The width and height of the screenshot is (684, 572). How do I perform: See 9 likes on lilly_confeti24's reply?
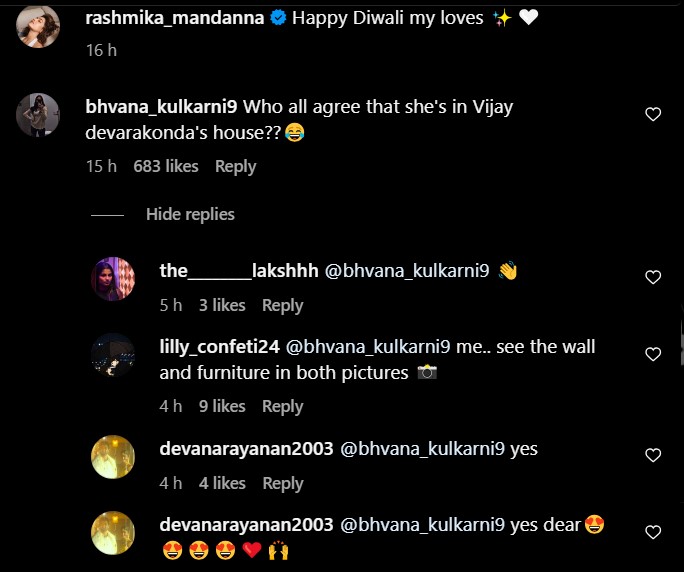pyautogui.click(x=222, y=406)
